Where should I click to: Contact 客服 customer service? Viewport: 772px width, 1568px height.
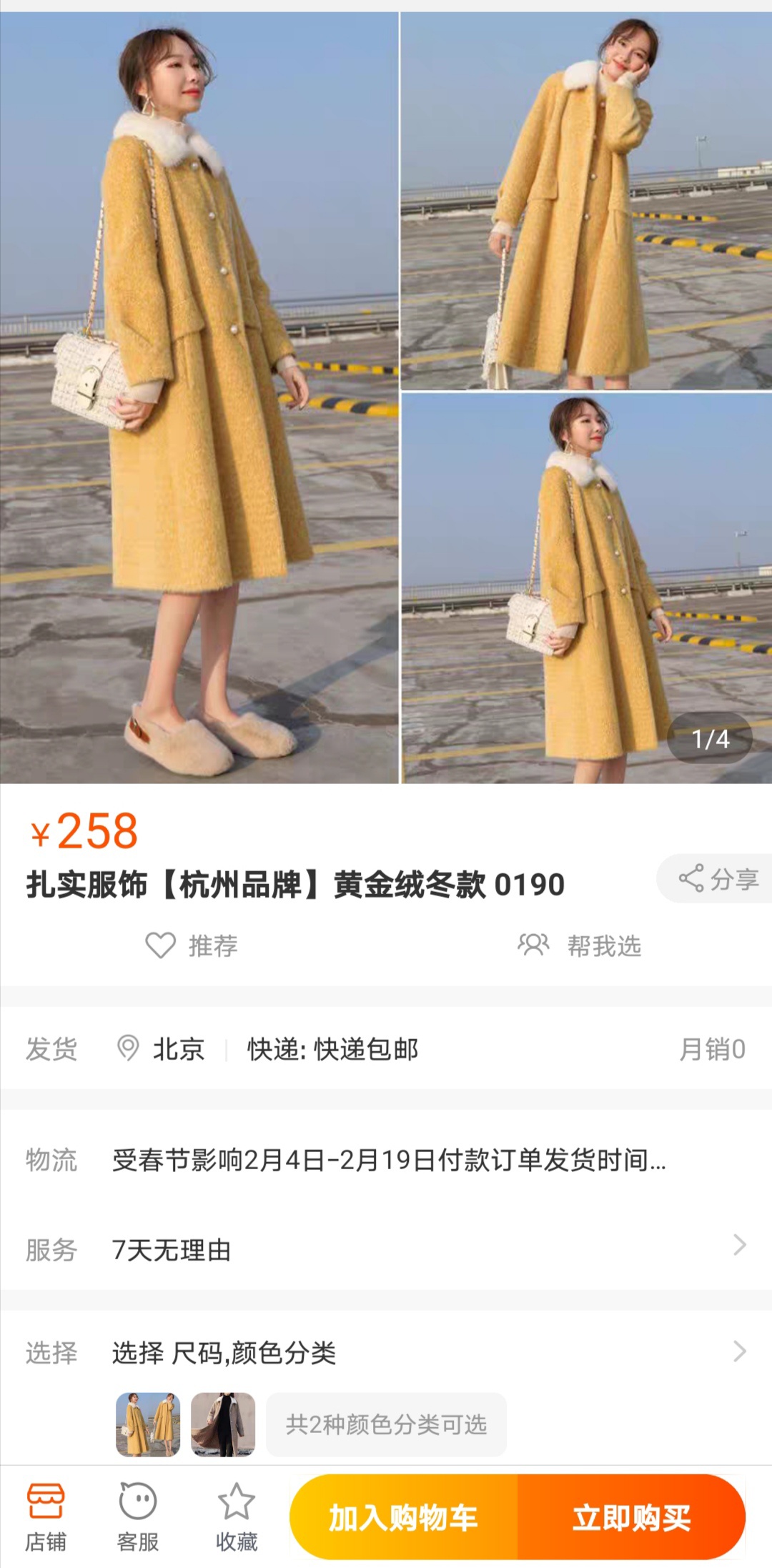137,1517
